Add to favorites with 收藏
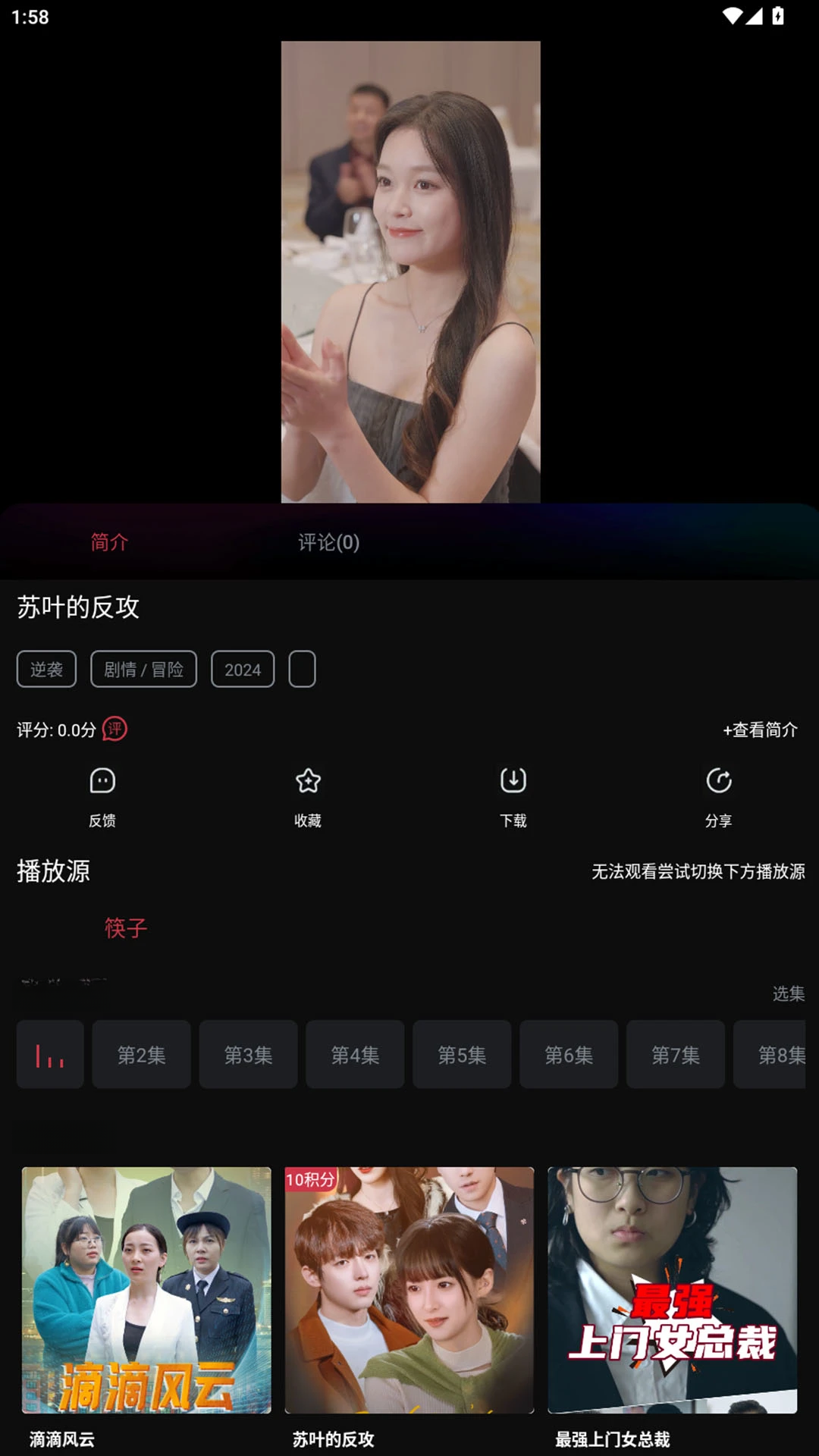 pyautogui.click(x=308, y=798)
